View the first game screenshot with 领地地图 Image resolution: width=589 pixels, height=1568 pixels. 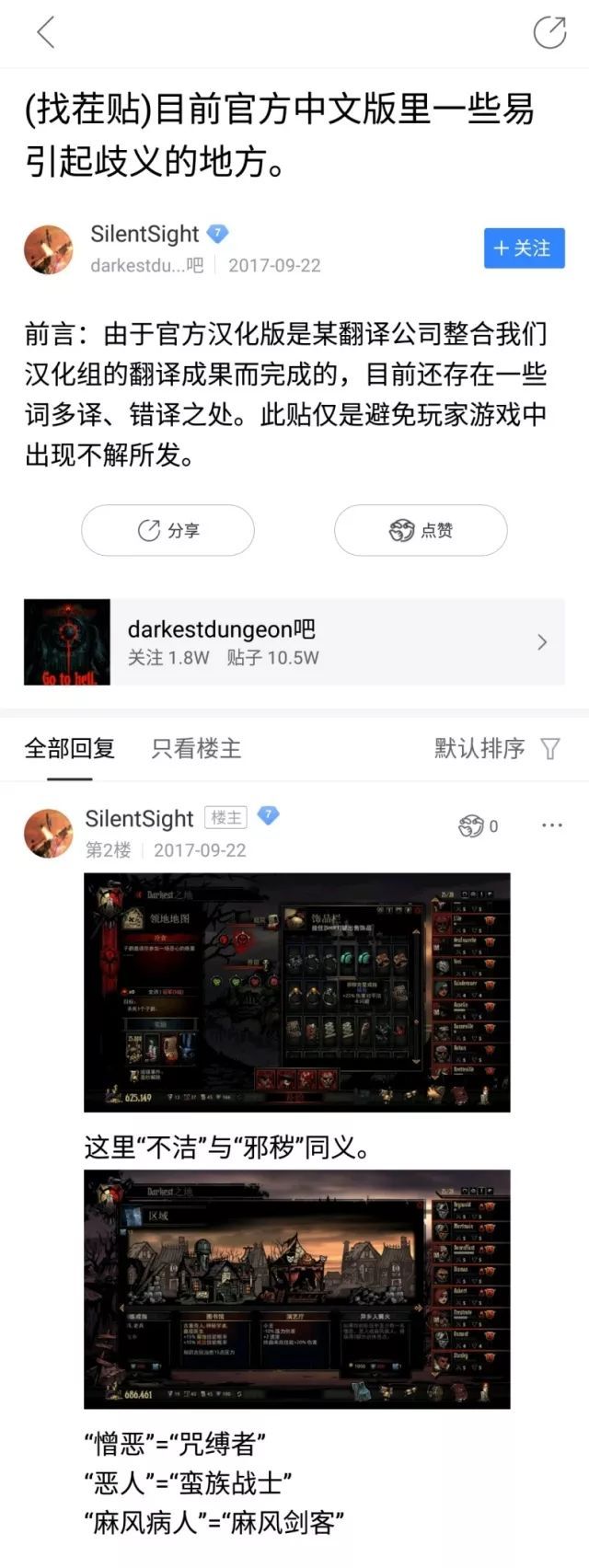[x=296, y=992]
